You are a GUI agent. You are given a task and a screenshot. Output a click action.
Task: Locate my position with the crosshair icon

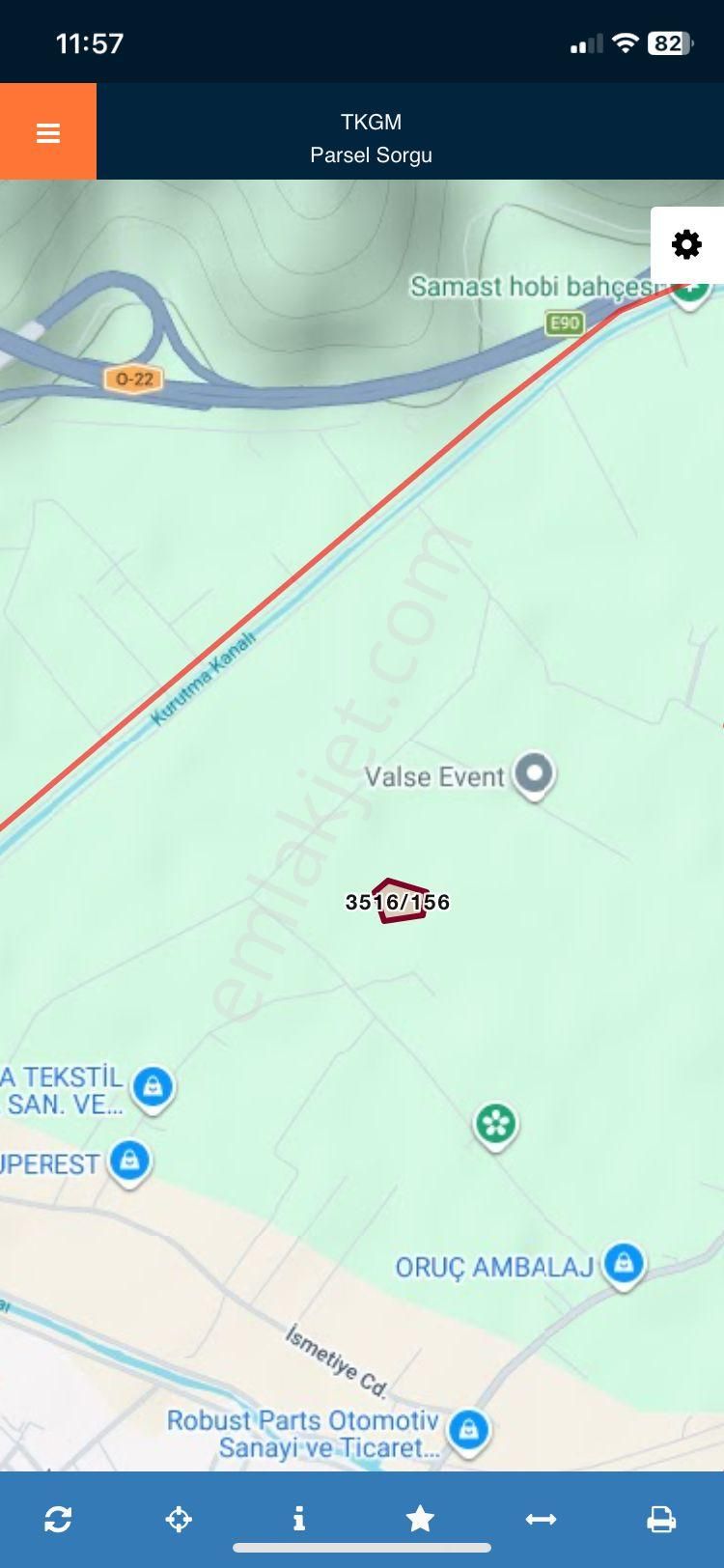click(179, 1519)
